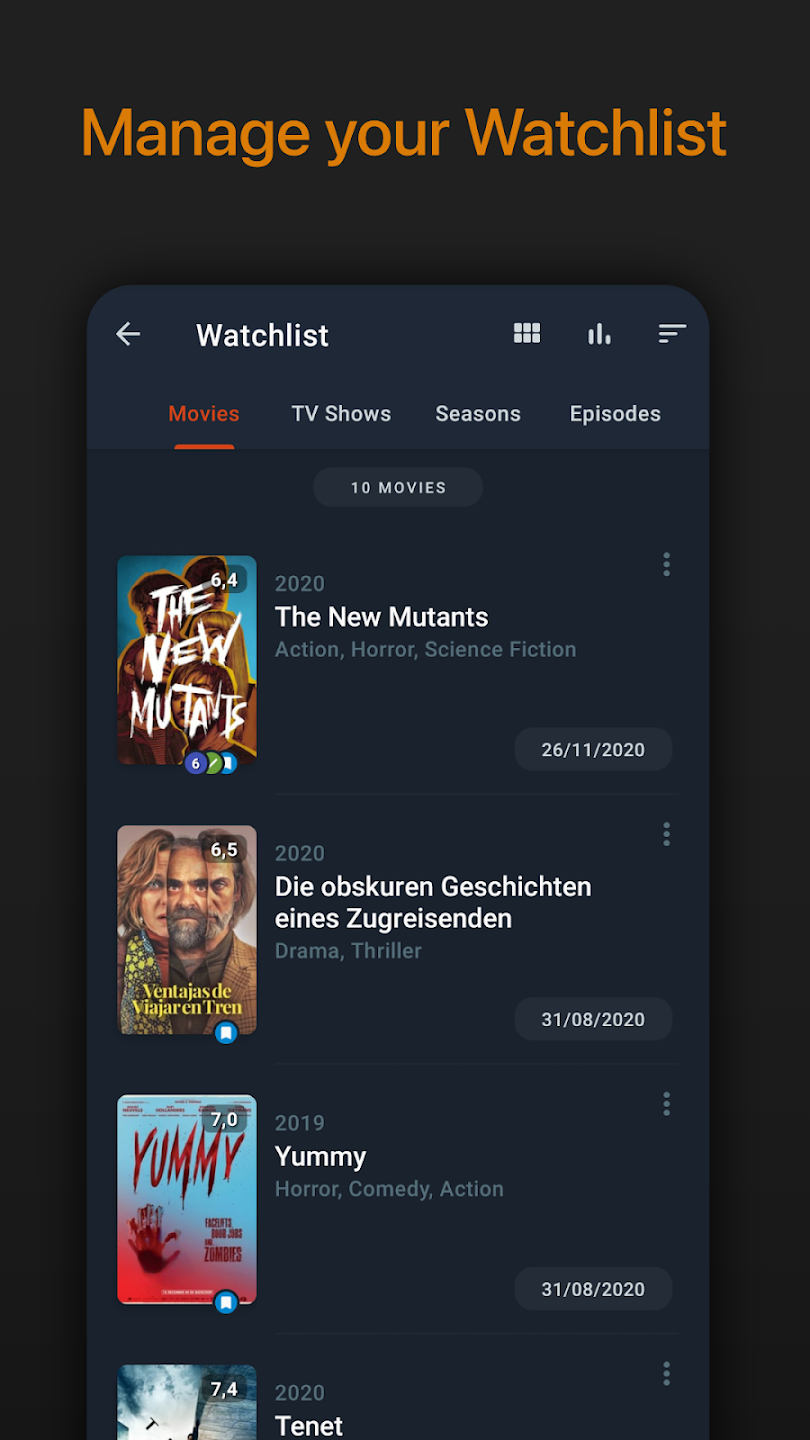This screenshot has width=810, height=1440.
Task: Tap the blue bookmark badge on The New Mutants
Action: 228,763
